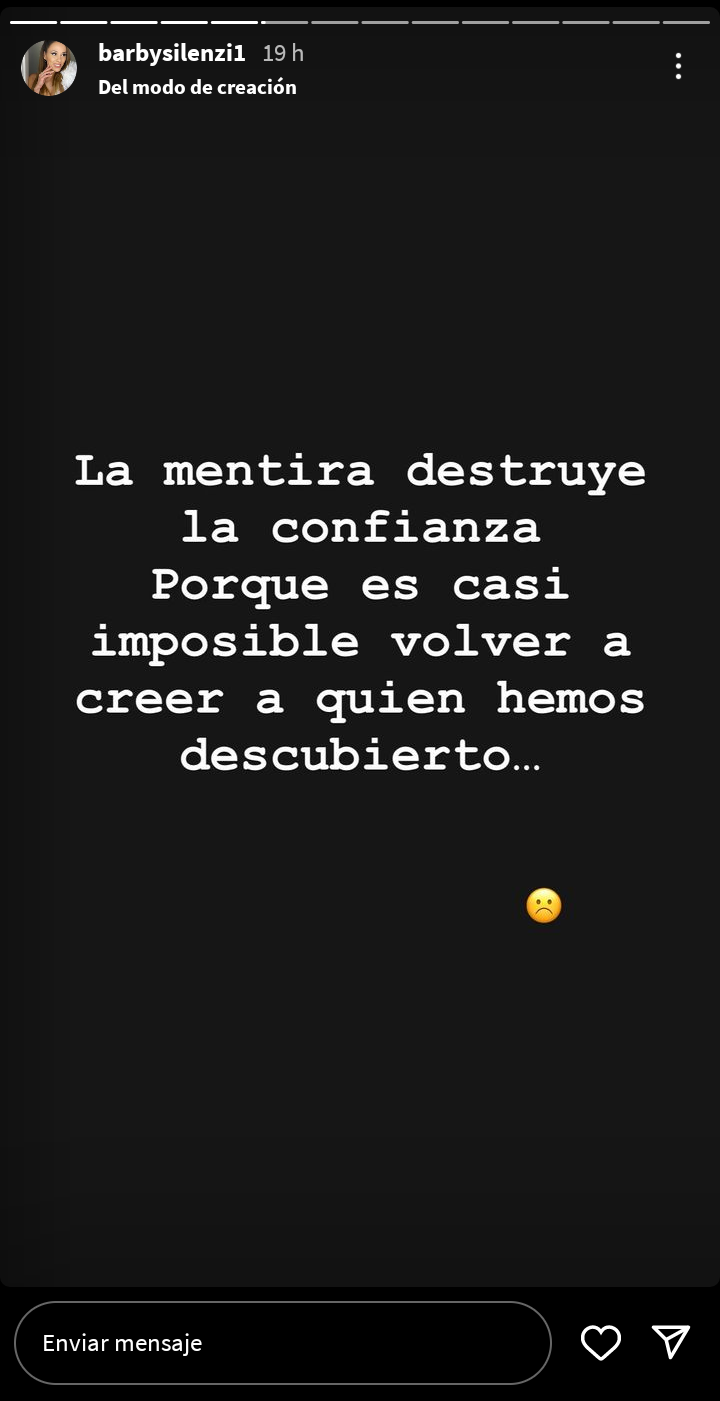Tap the Enviar mensaje field
This screenshot has height=1401, width=720.
pos(283,1342)
